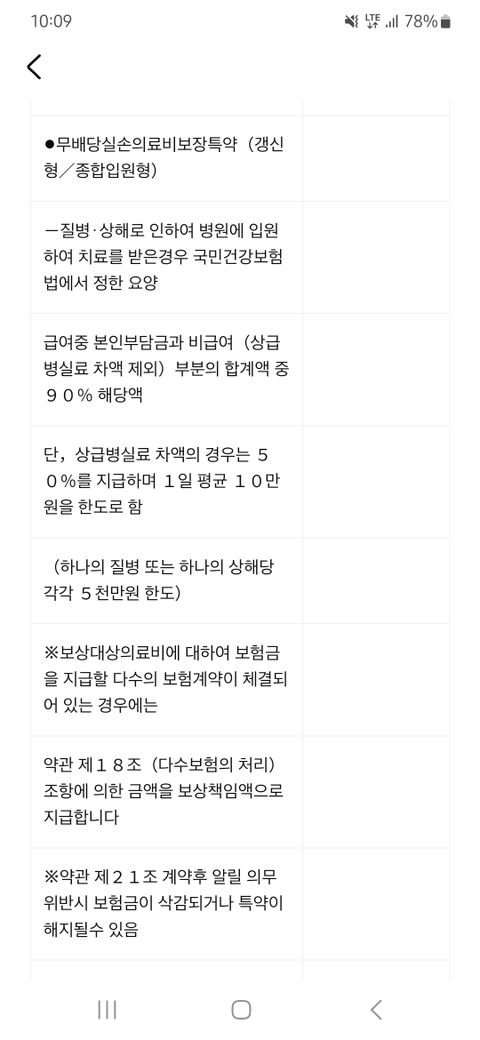Image resolution: width=480 pixels, height=1040 pixels.
Task: Tap the back arrow at the top
Action: point(34,67)
